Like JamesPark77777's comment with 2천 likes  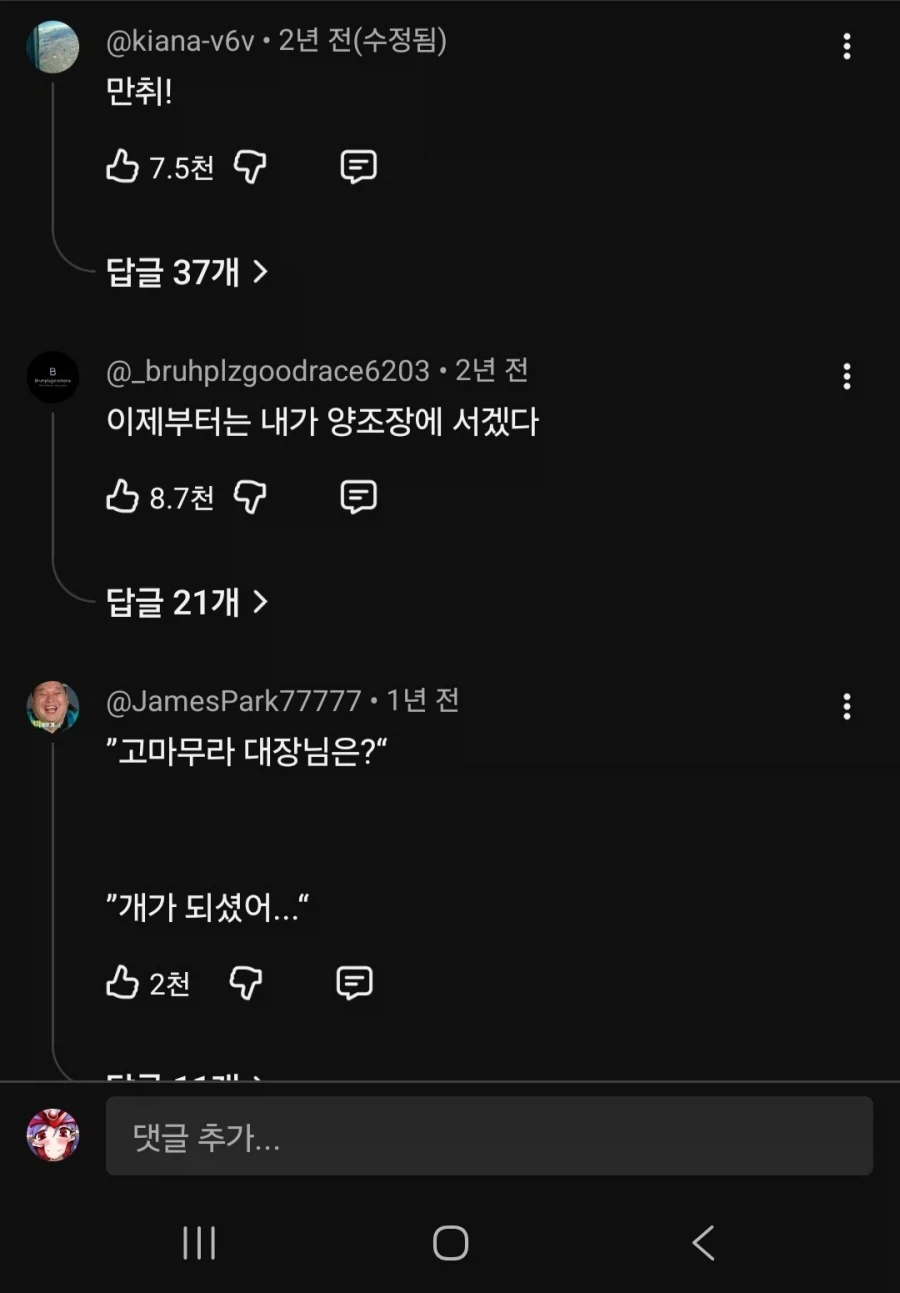click(120, 983)
